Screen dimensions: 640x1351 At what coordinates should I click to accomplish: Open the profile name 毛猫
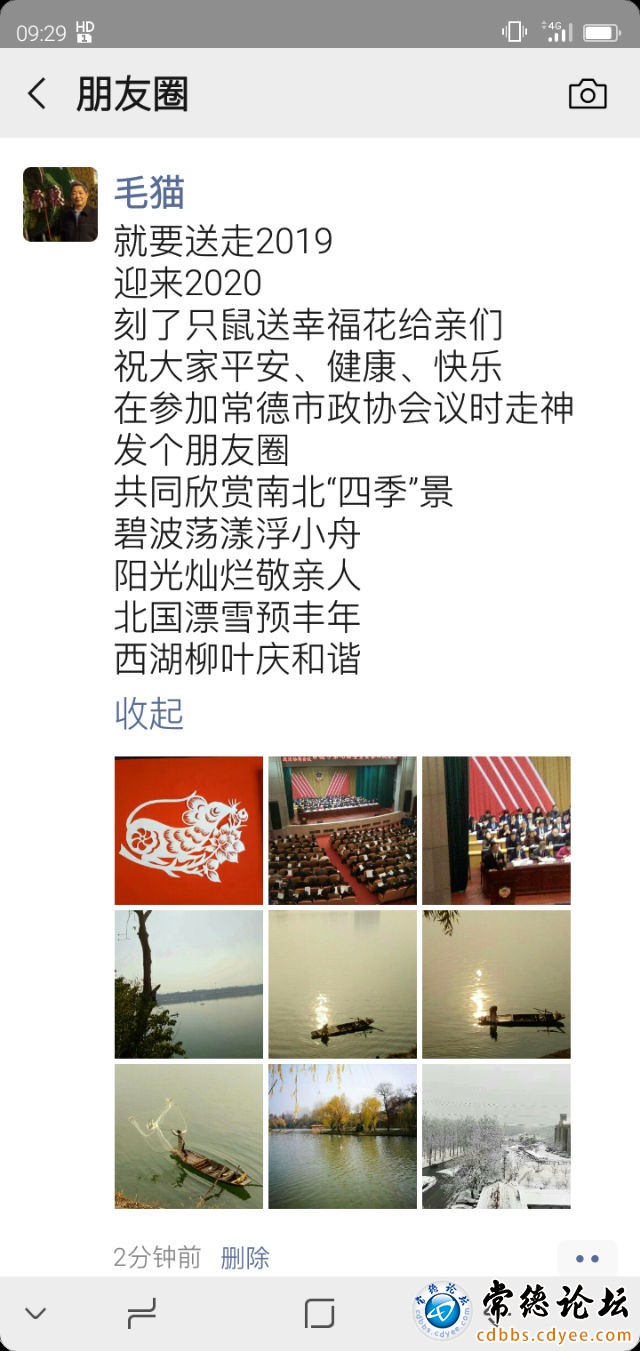[150, 192]
